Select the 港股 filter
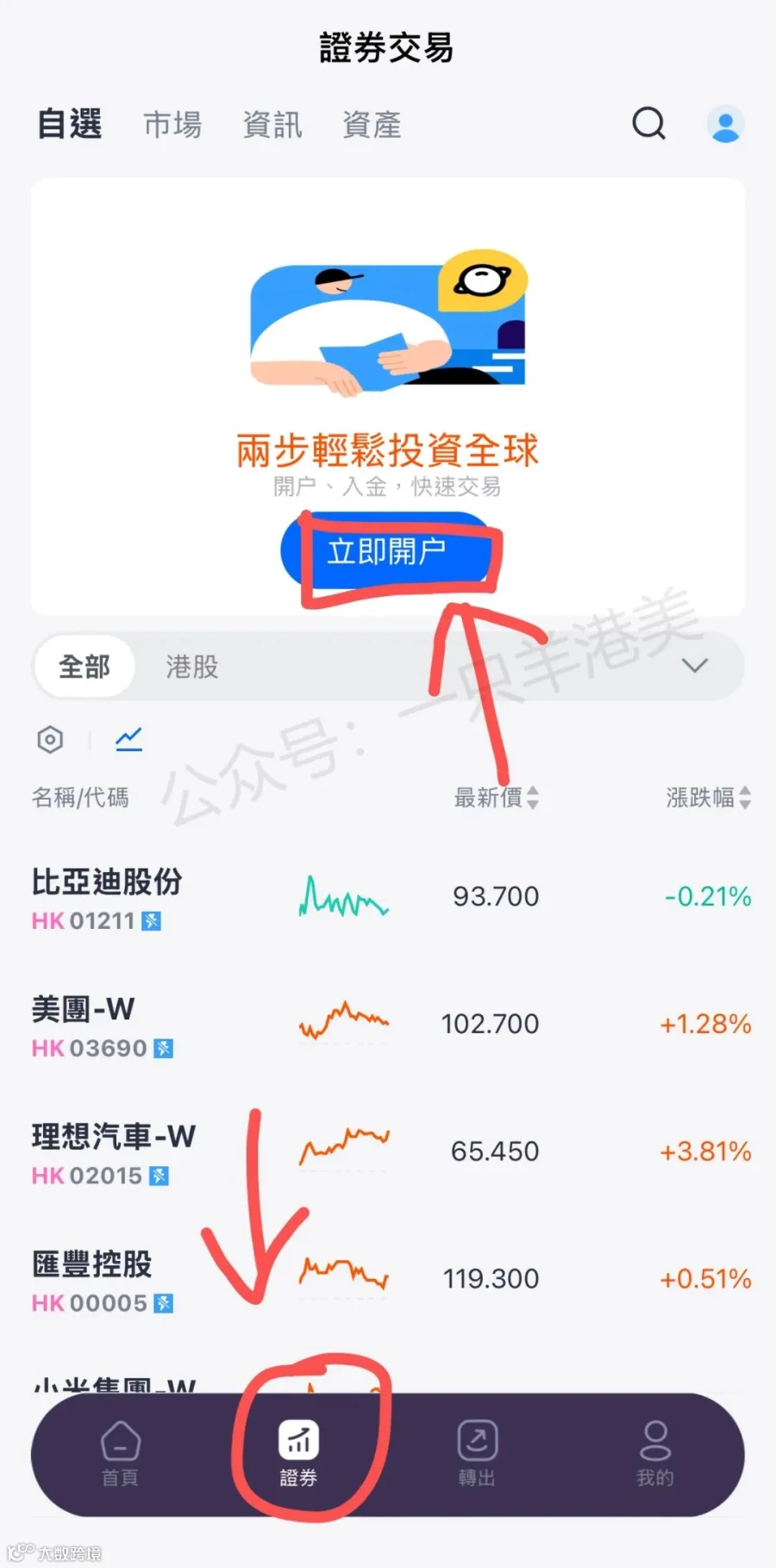776x1568 pixels. 192,667
